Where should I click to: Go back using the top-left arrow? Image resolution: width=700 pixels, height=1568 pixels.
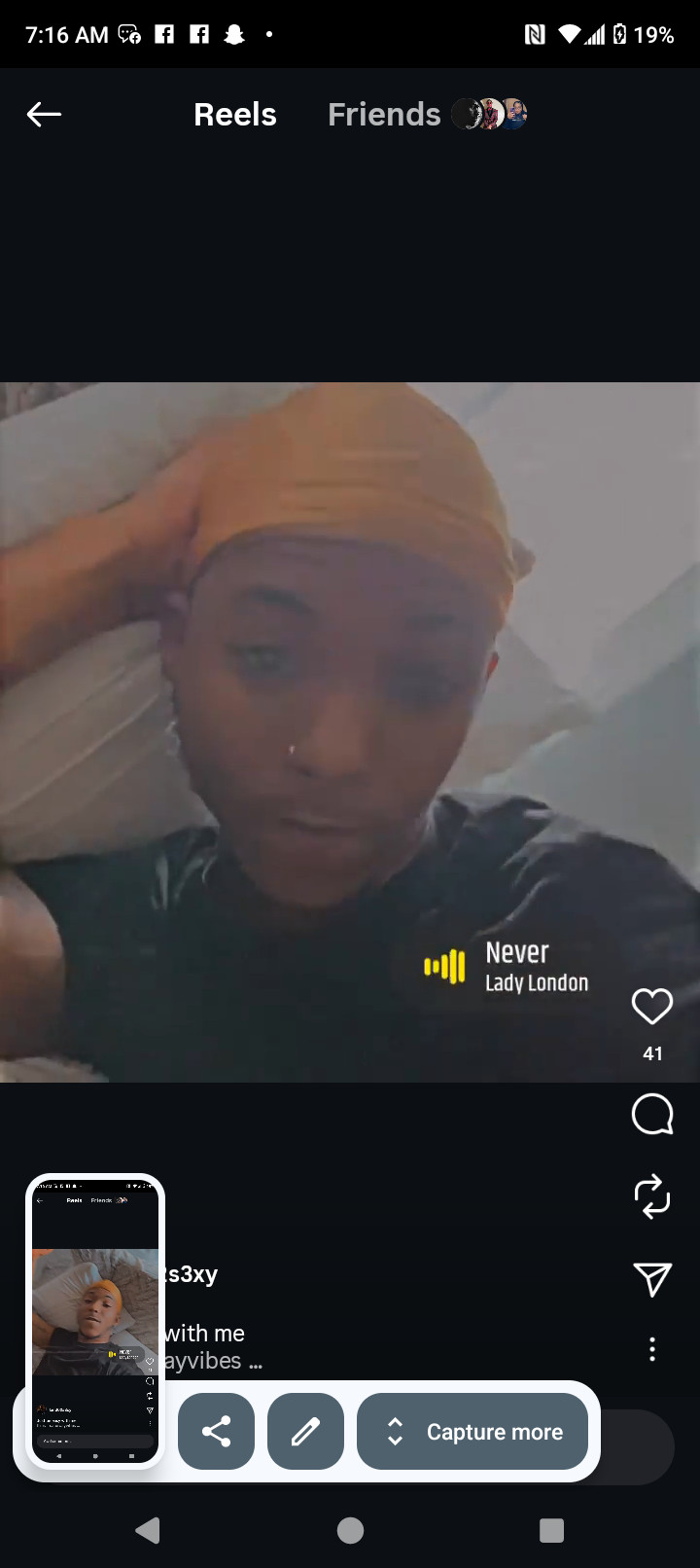pyautogui.click(x=44, y=115)
